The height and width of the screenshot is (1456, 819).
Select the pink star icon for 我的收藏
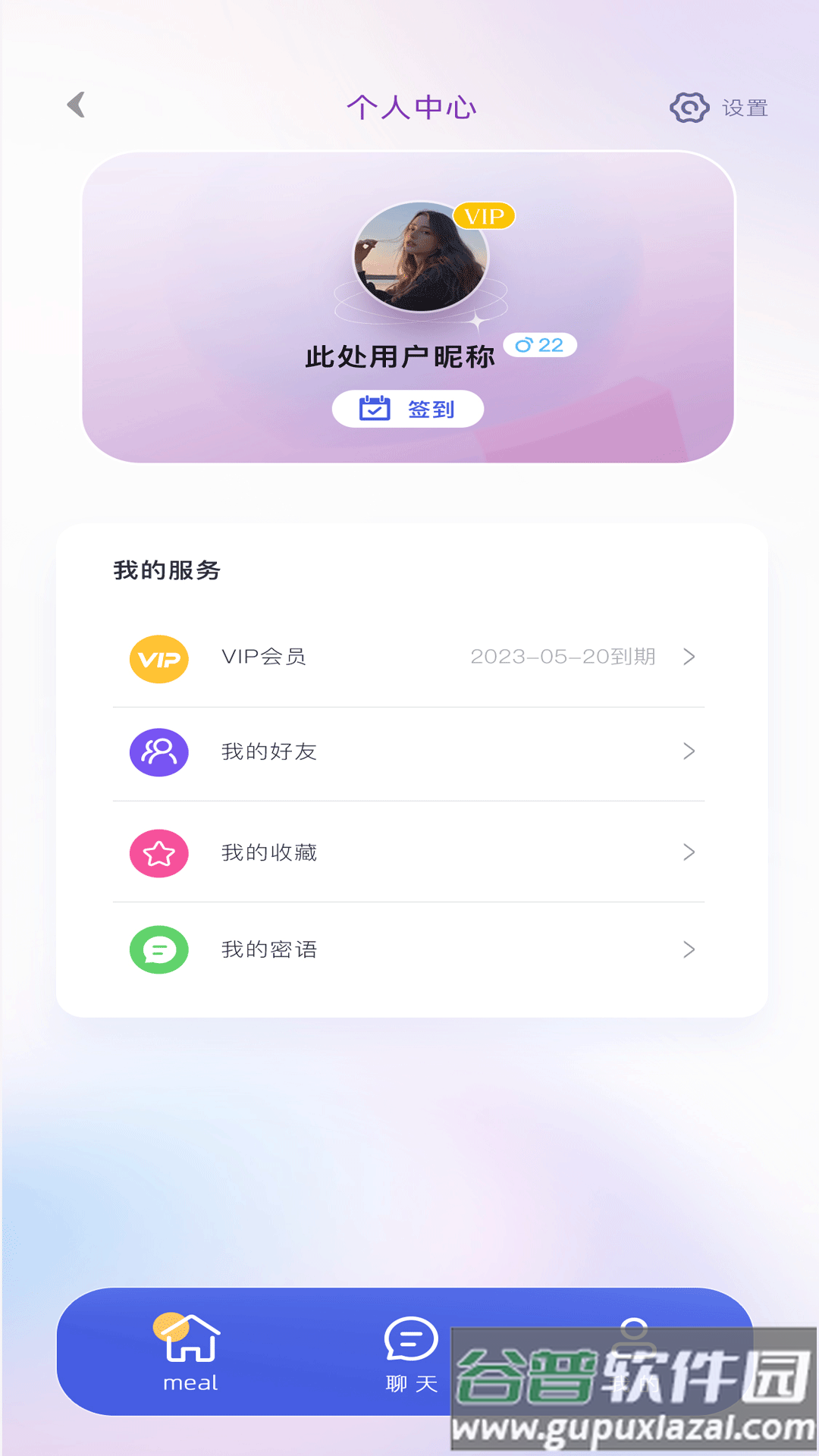[158, 852]
